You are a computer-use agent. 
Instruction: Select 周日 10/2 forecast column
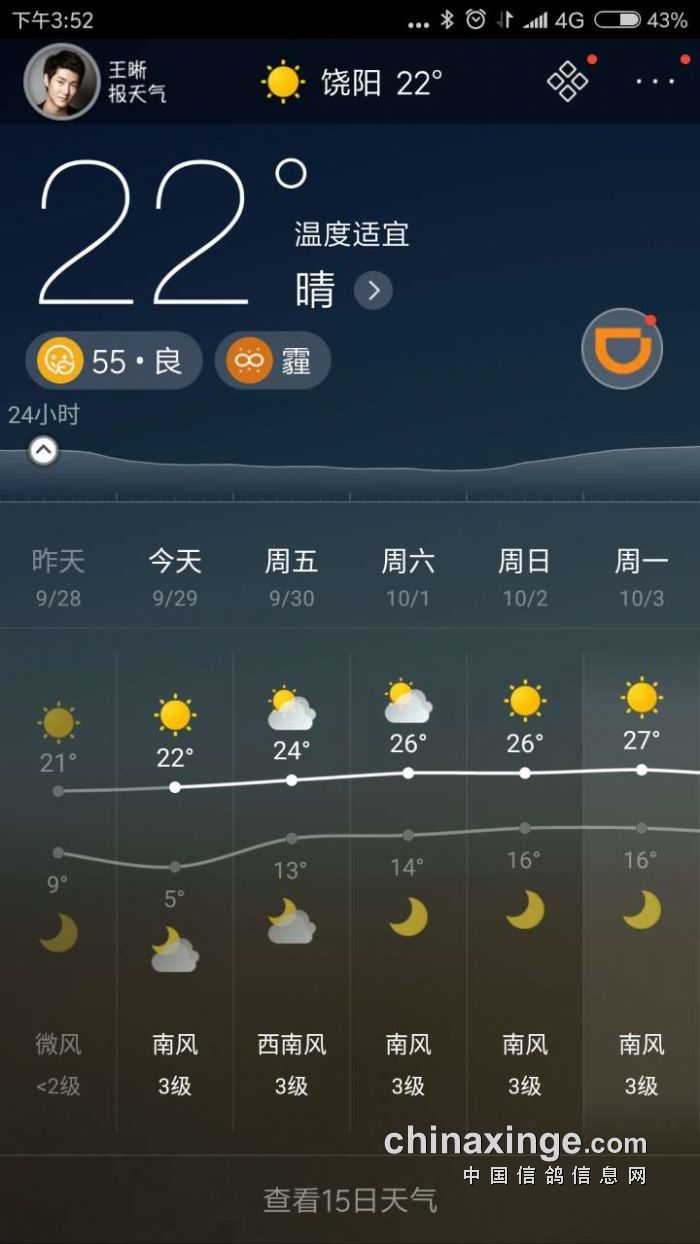click(525, 576)
